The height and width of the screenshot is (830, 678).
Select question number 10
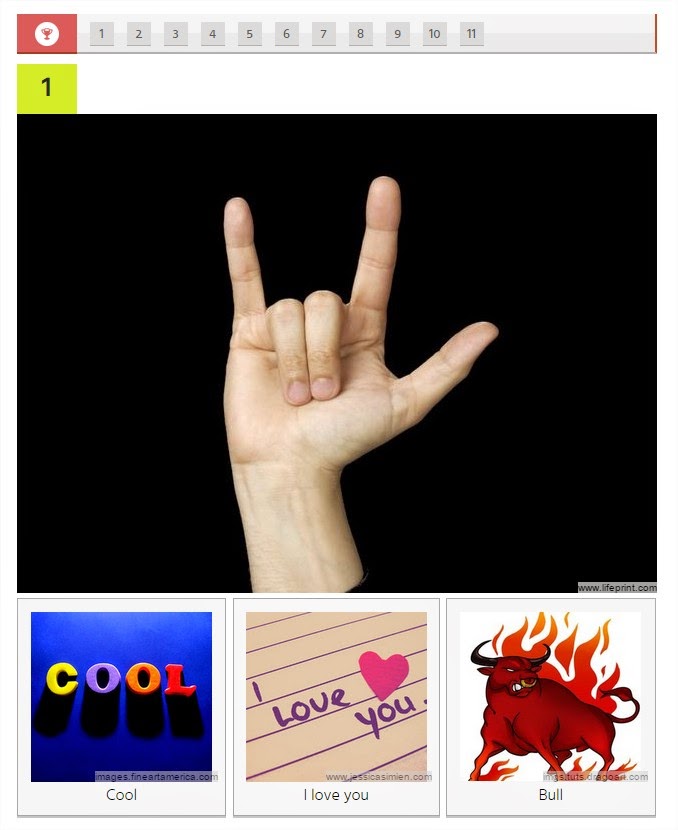pyautogui.click(x=434, y=34)
